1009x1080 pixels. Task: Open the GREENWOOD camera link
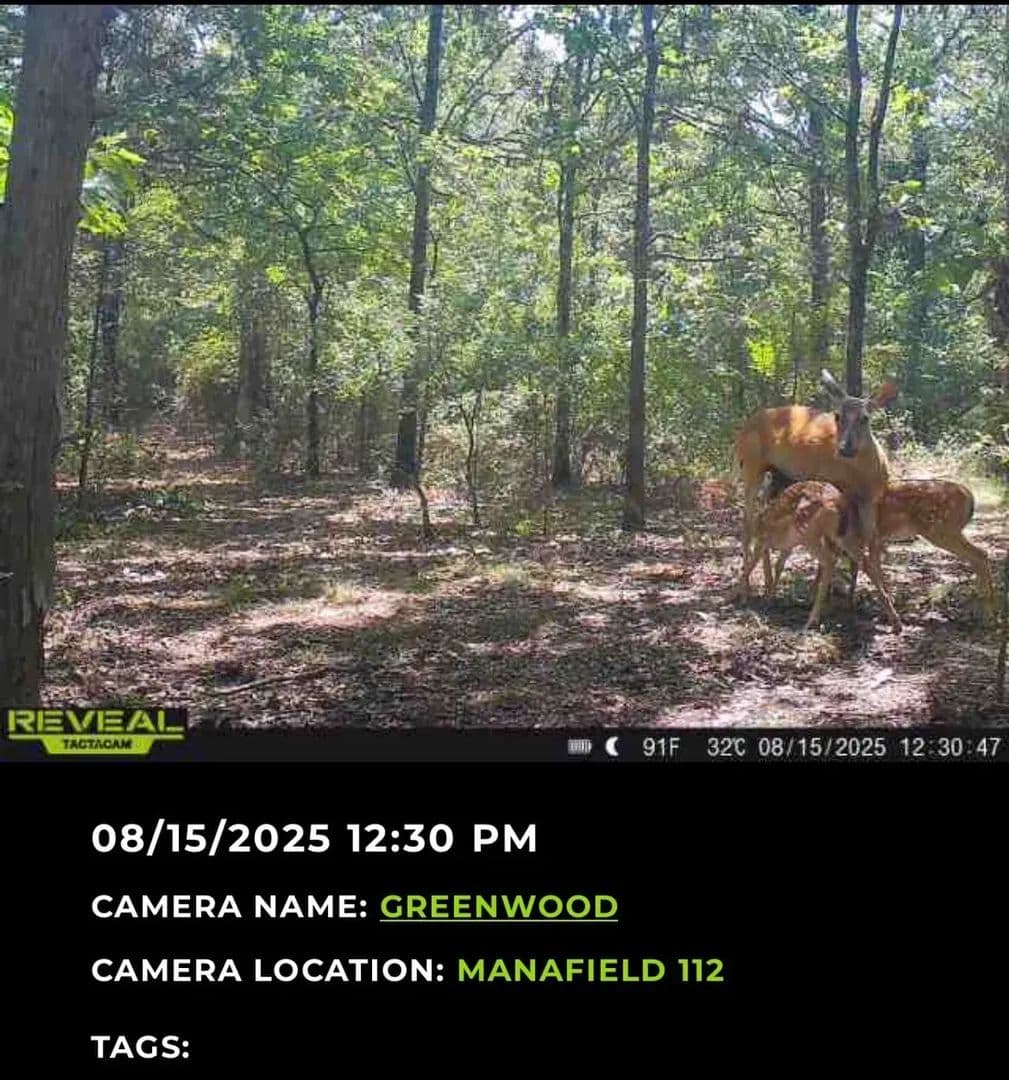coord(498,907)
